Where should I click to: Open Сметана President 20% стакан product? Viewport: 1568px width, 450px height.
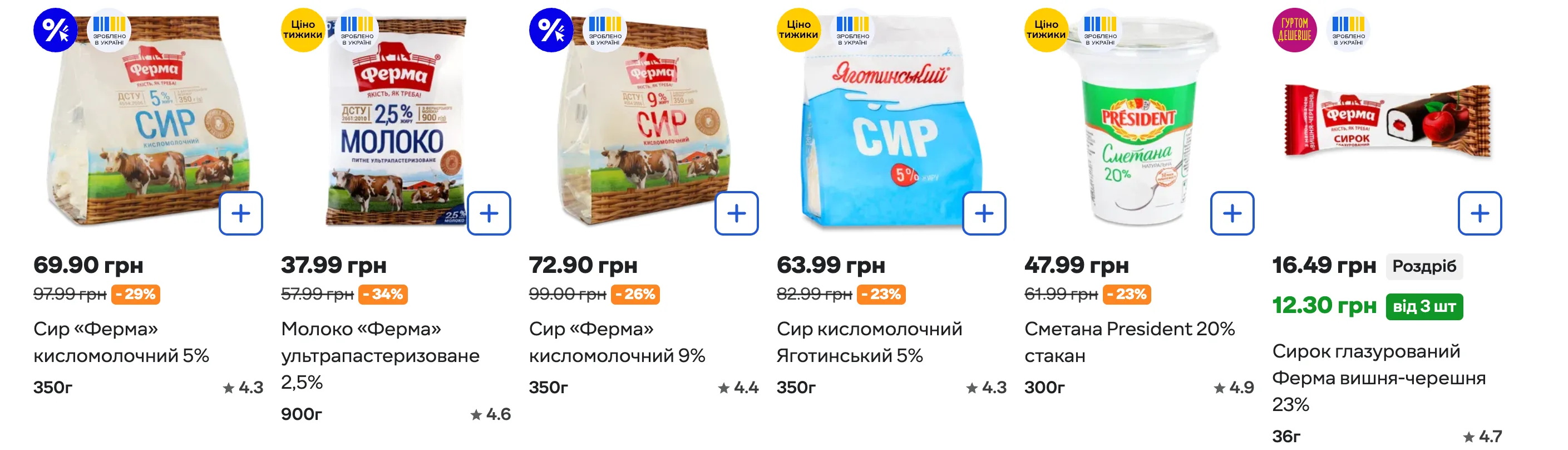click(1129, 342)
